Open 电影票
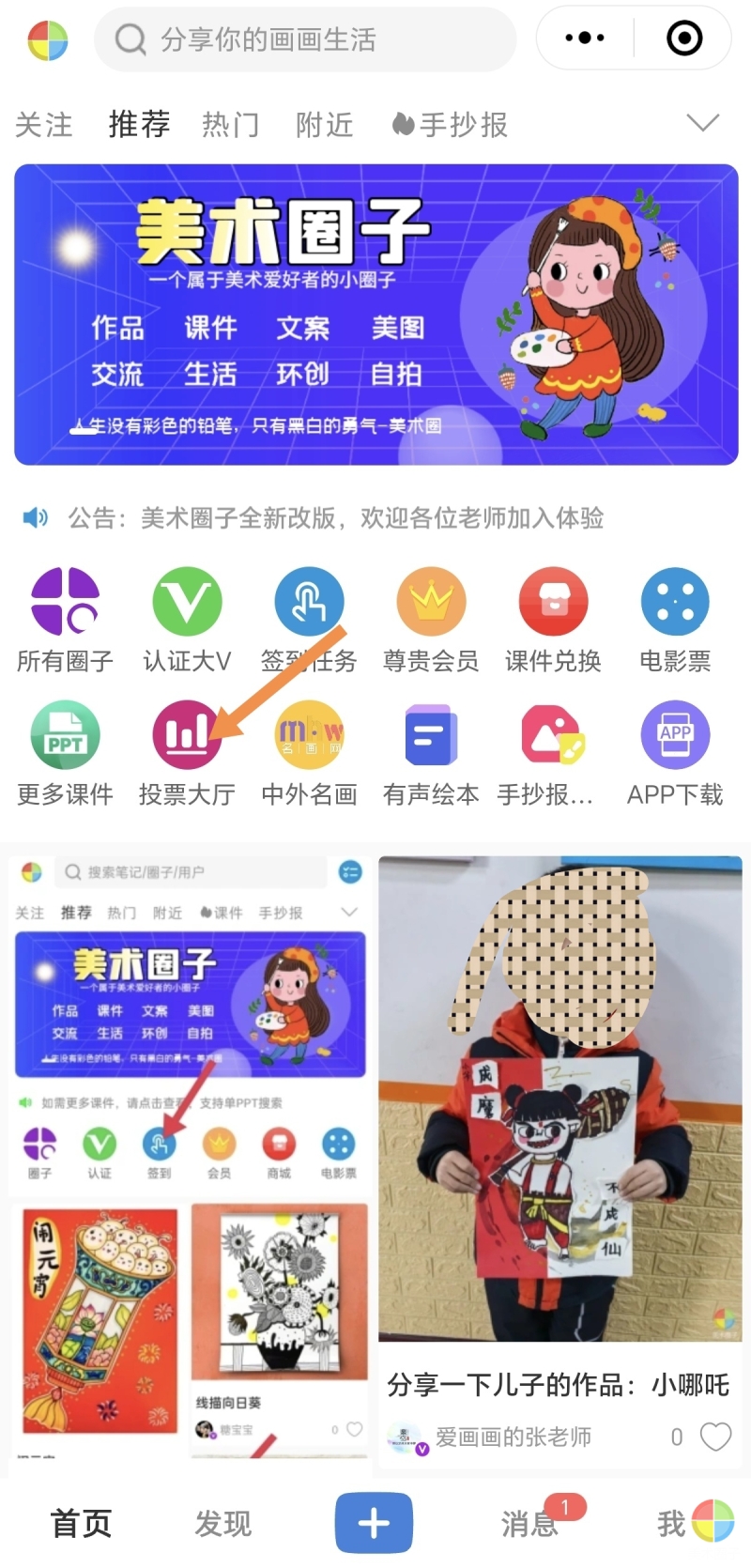Viewport: 751px width, 1568px height. click(x=675, y=620)
